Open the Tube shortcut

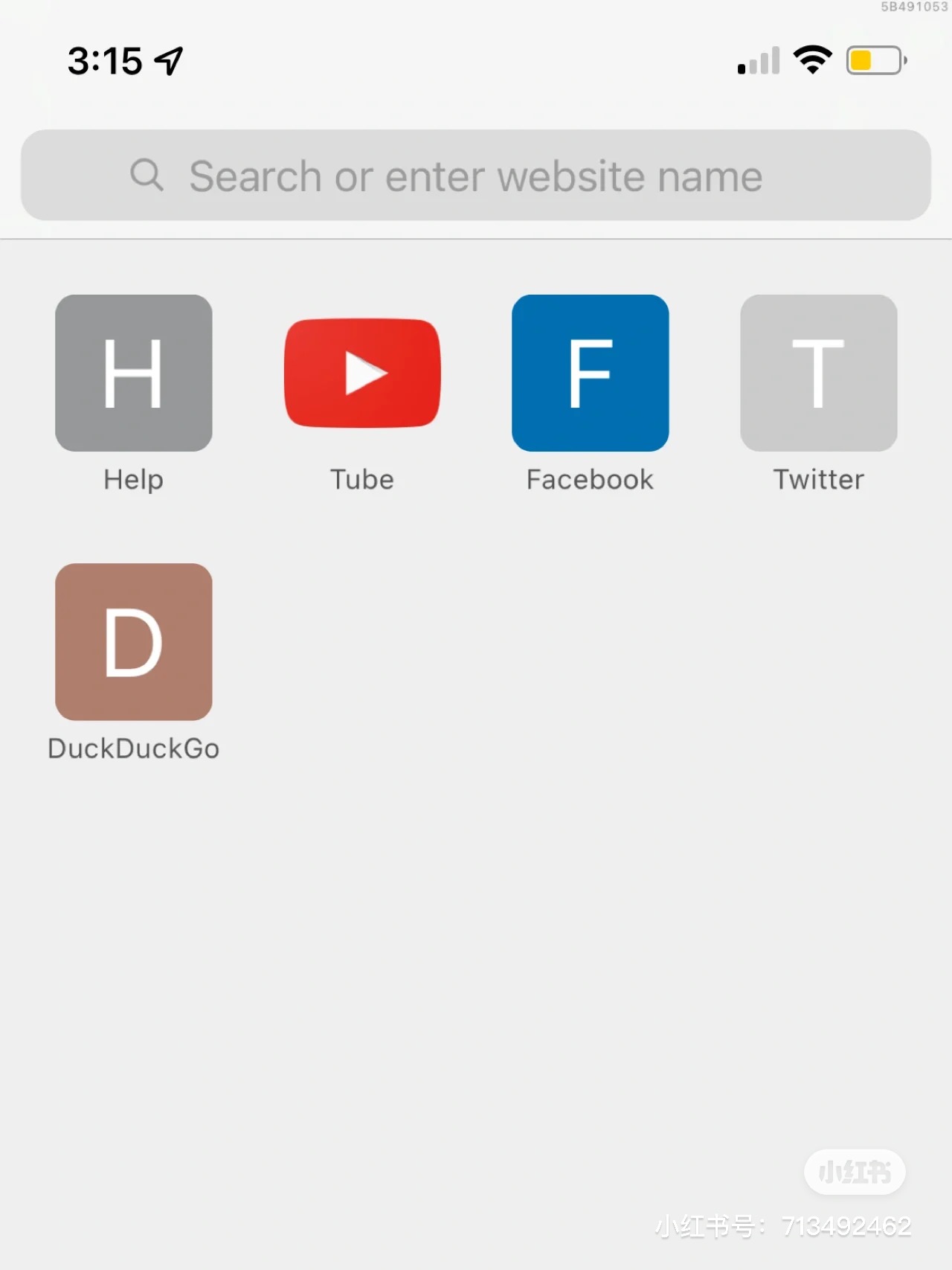click(x=362, y=373)
